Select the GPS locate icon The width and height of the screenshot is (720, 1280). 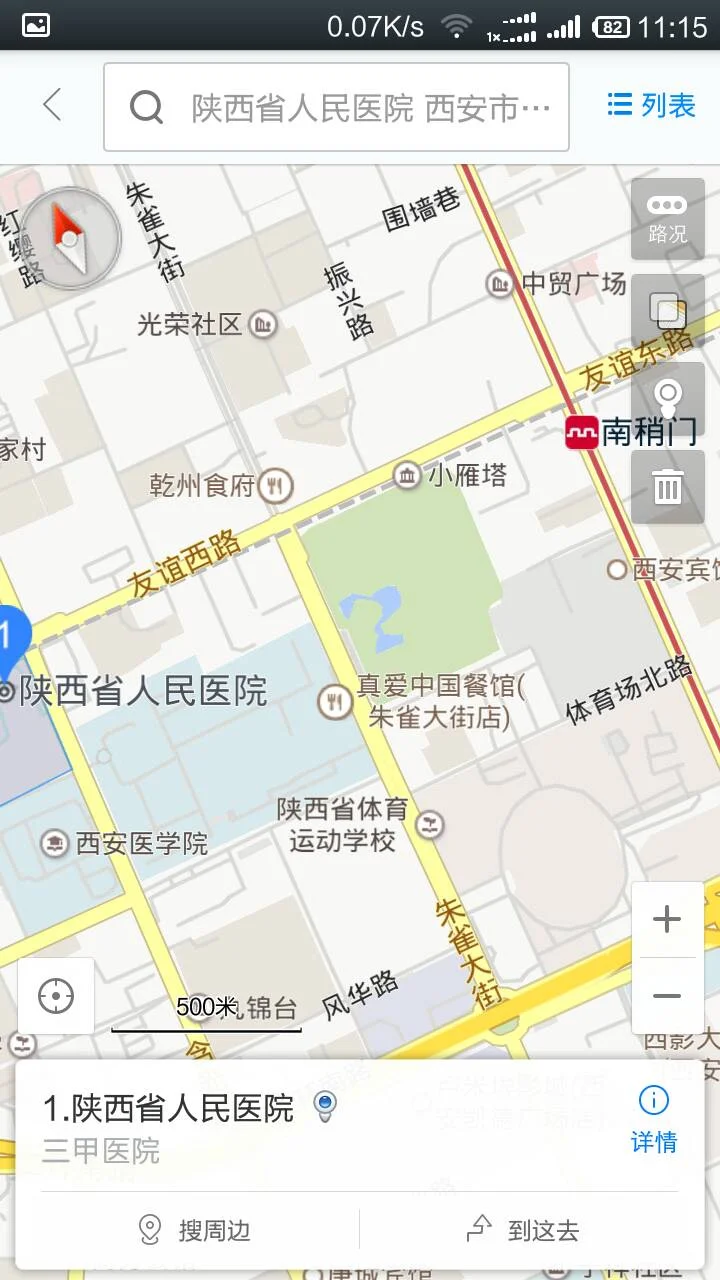coord(55,996)
